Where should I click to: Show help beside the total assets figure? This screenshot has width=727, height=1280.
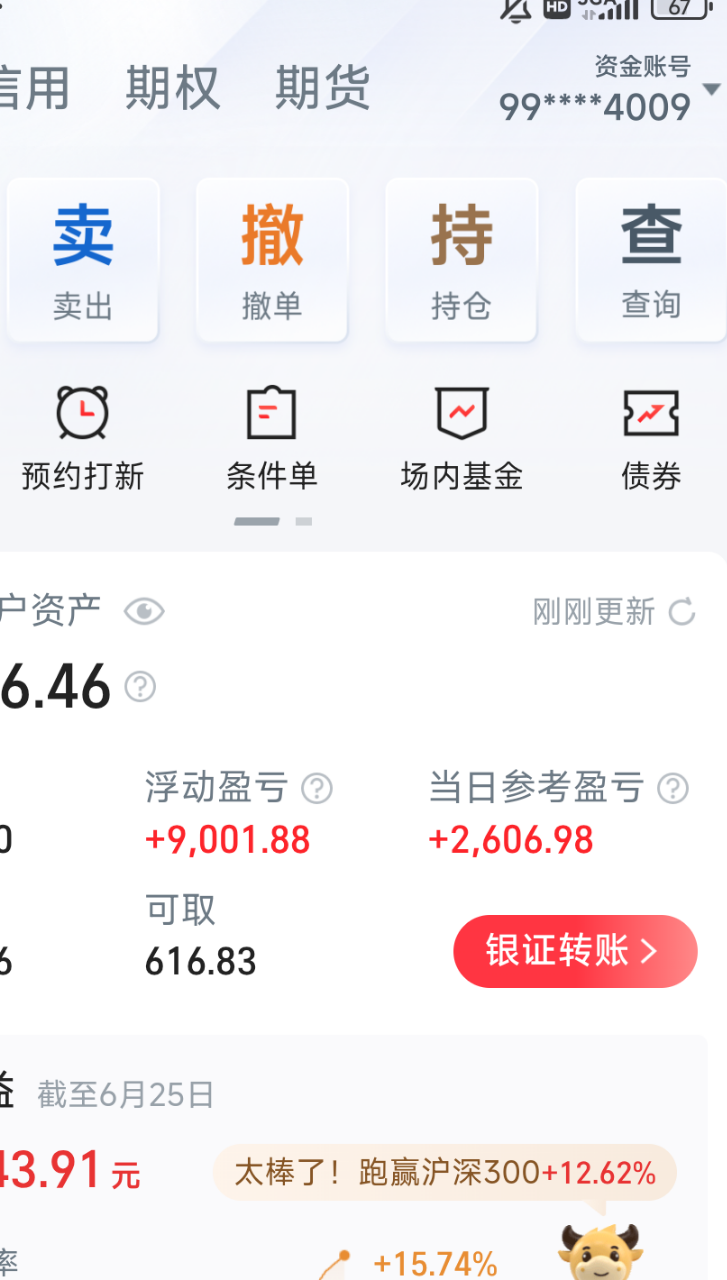pos(140,687)
